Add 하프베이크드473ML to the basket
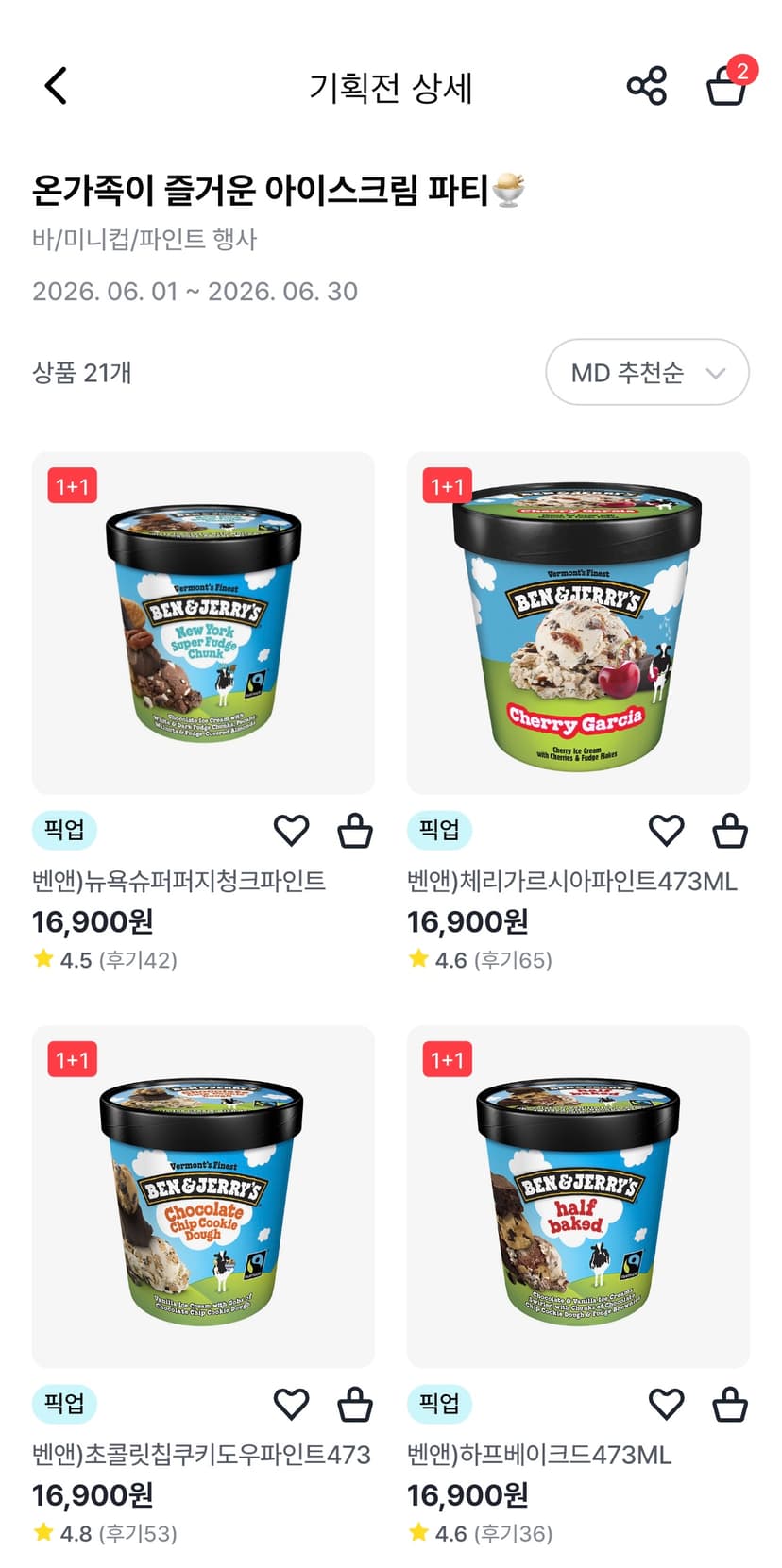This screenshot has width=782, height=1568. pyautogui.click(x=730, y=1404)
